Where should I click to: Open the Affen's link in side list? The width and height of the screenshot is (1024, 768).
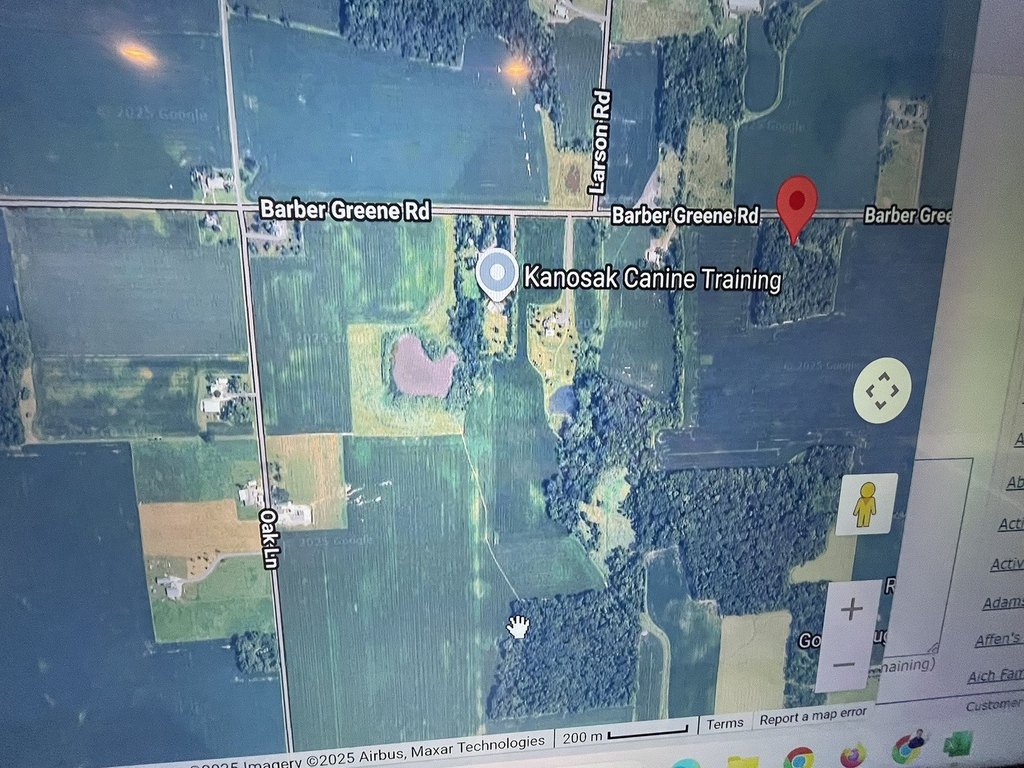[x=998, y=639]
